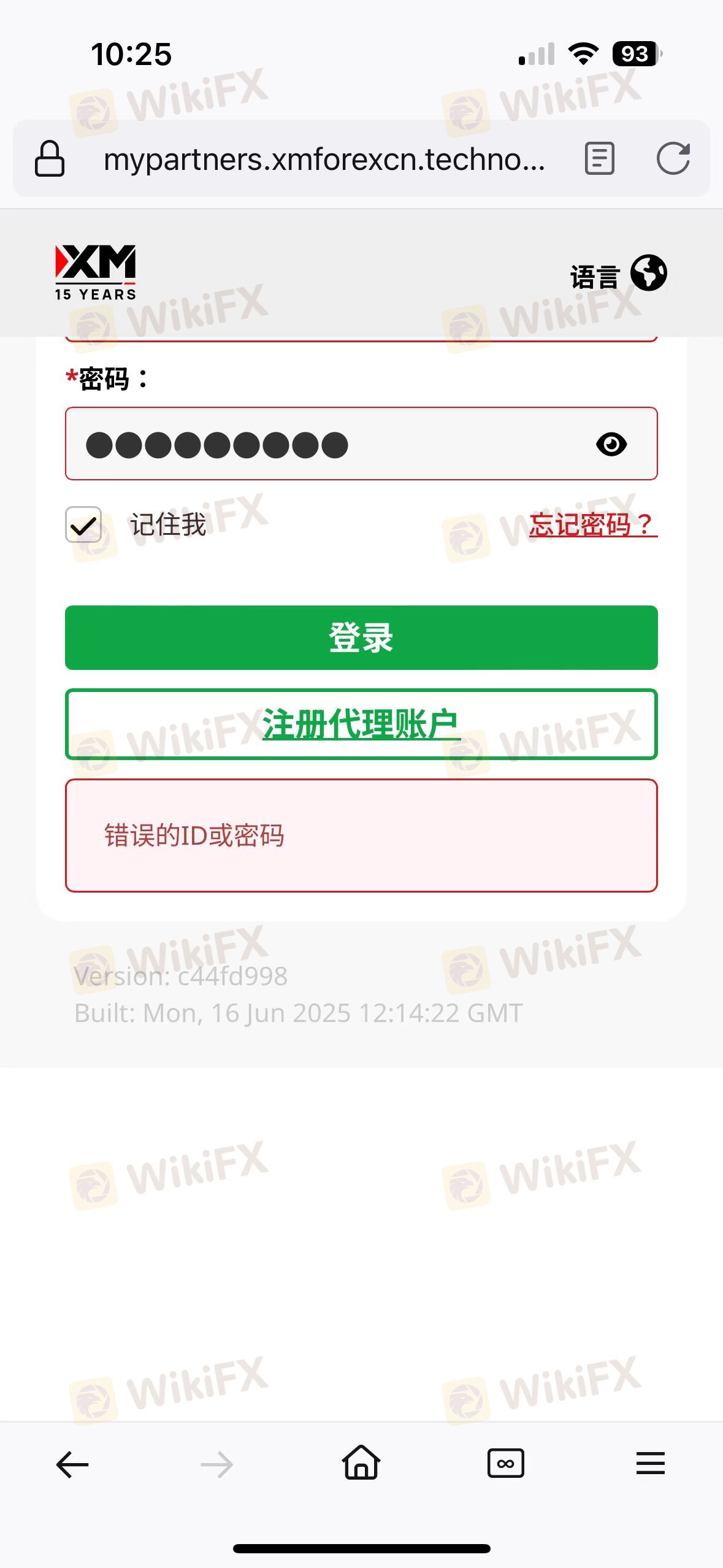The width and height of the screenshot is (723, 1568).
Task: Open the browser home page
Action: tap(361, 1463)
